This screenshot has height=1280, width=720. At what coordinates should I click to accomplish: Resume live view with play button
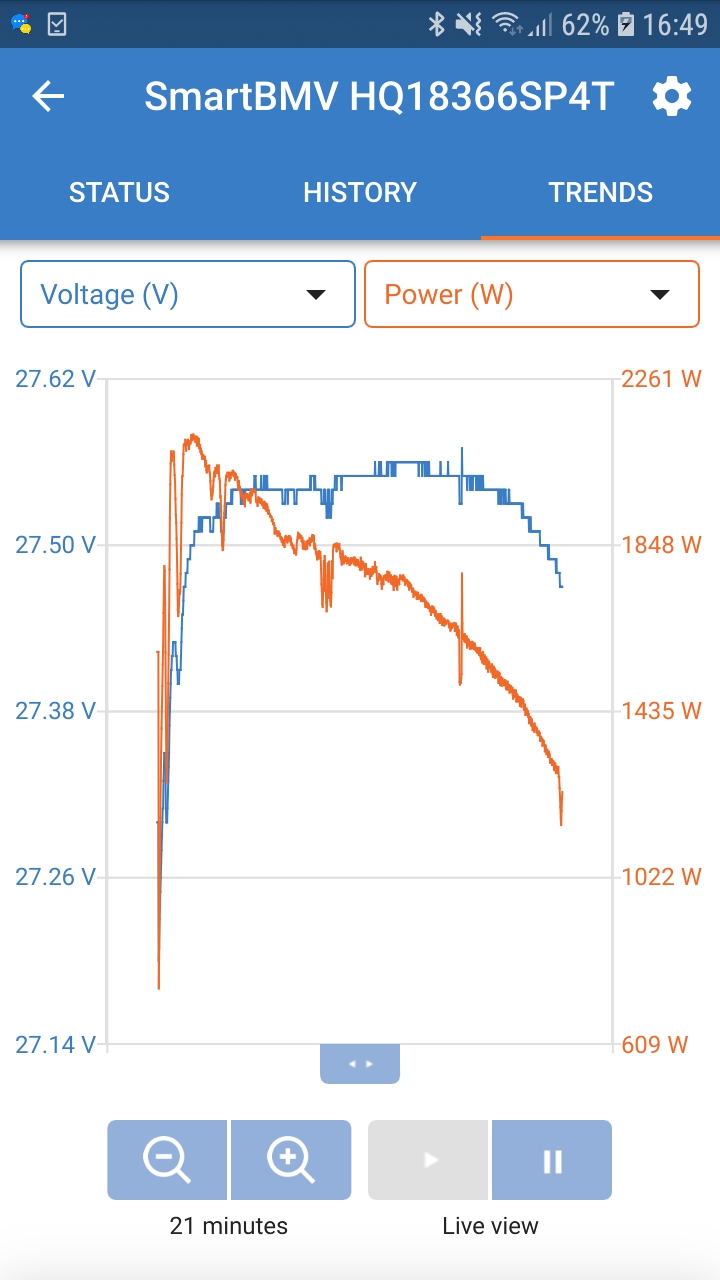(430, 1160)
